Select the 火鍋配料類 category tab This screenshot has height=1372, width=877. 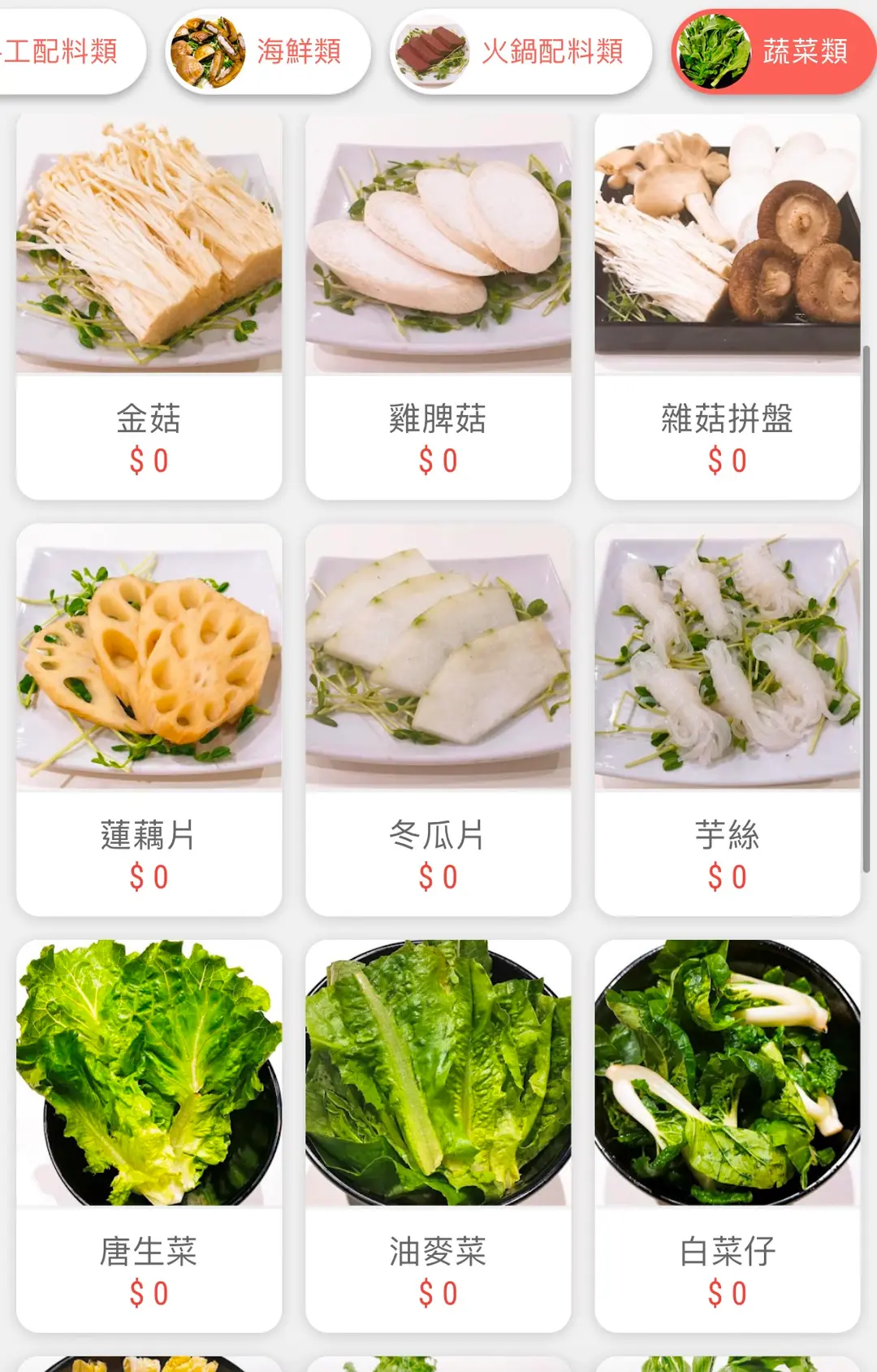(521, 52)
